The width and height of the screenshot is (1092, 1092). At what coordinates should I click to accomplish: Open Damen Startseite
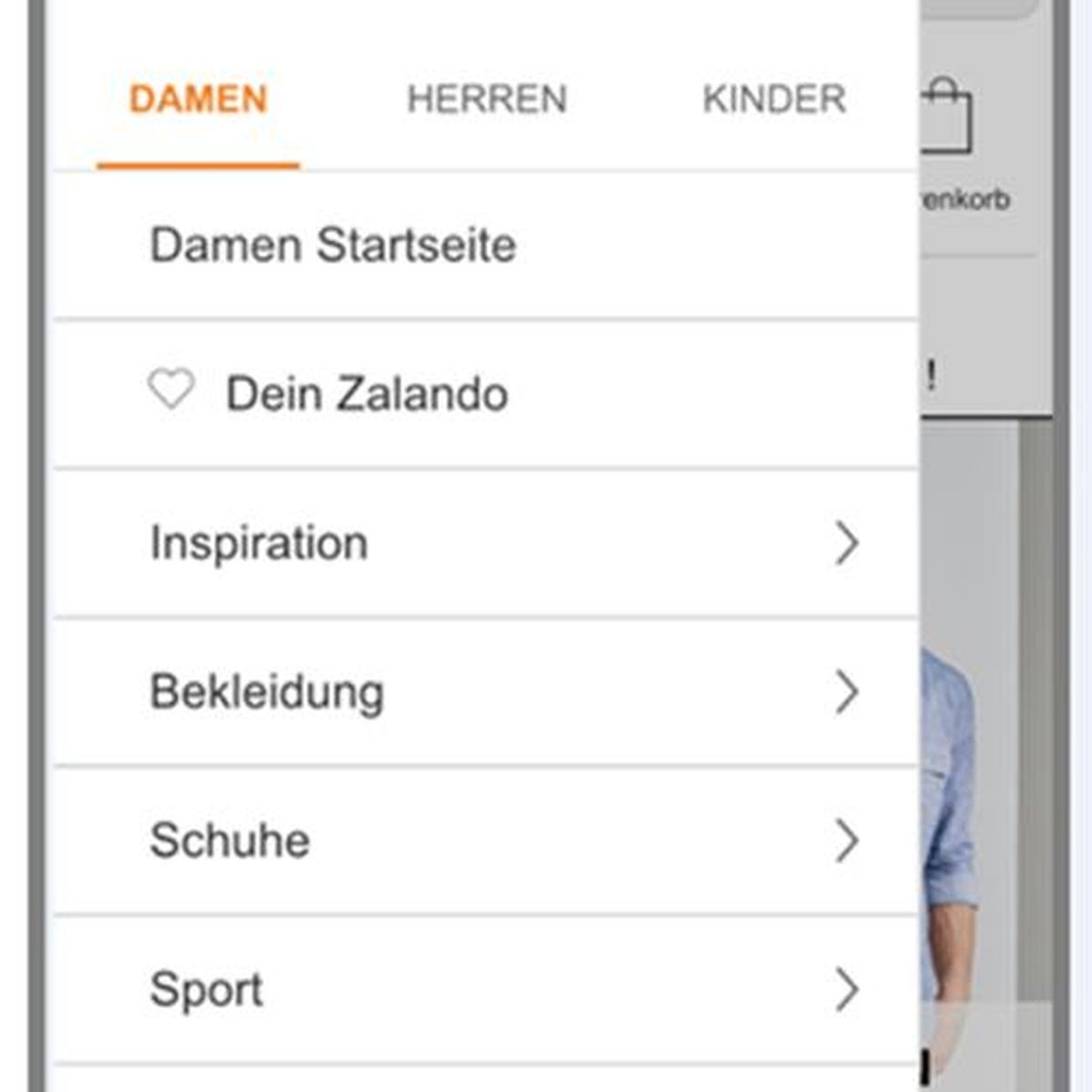point(333,246)
